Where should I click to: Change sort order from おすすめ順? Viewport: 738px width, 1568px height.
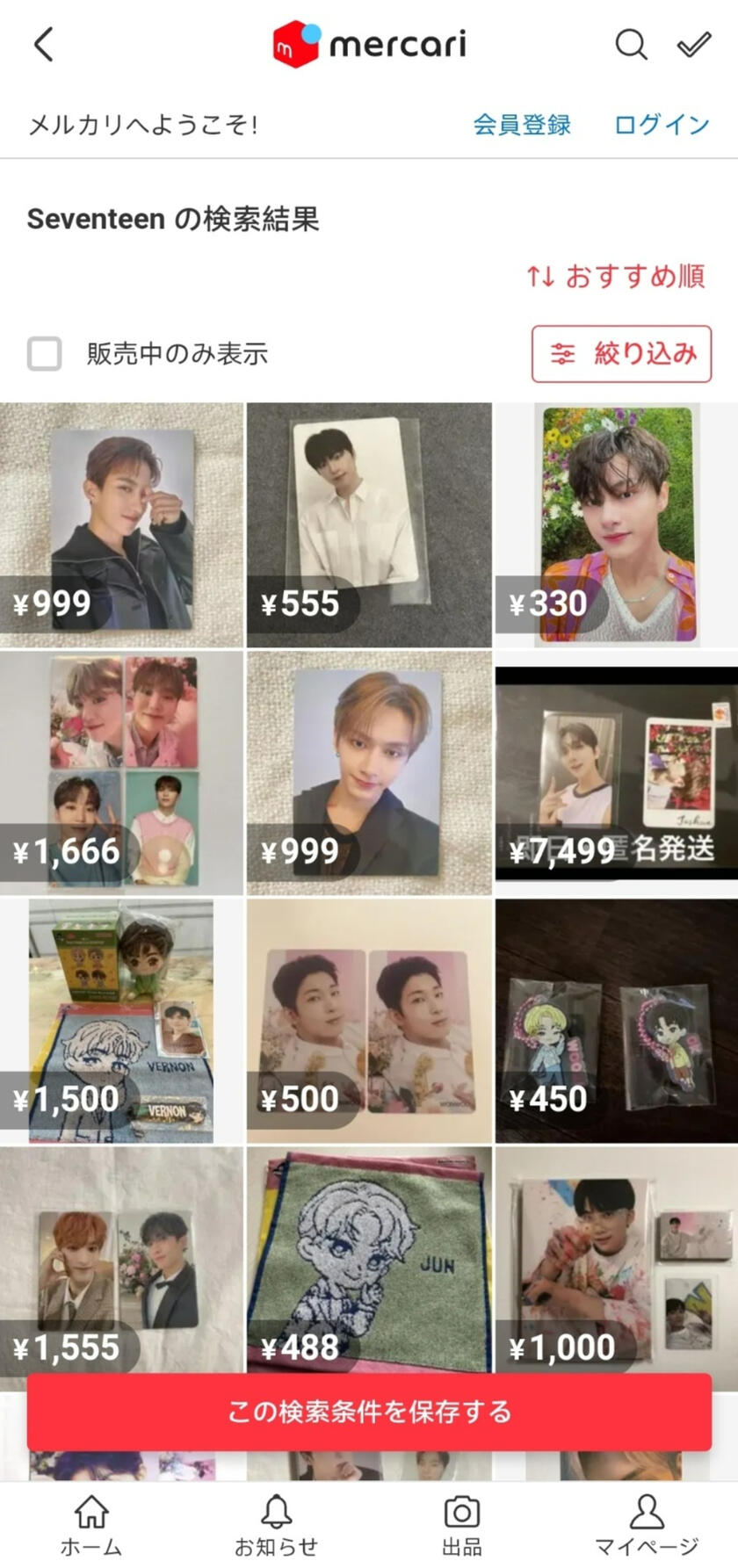[x=616, y=276]
